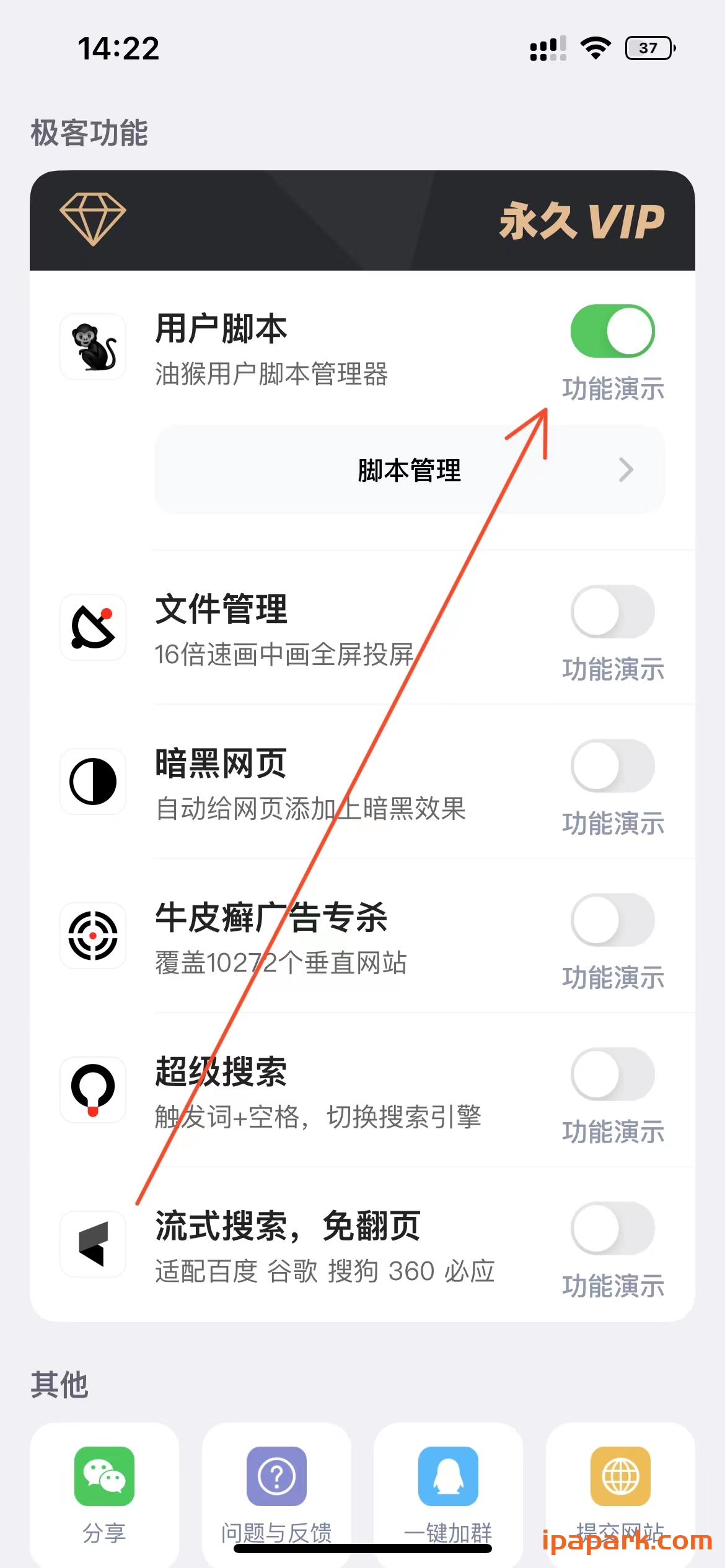This screenshot has width=725, height=1568.
Task: Disable the 用户脚本 toggle
Action: coord(614,331)
